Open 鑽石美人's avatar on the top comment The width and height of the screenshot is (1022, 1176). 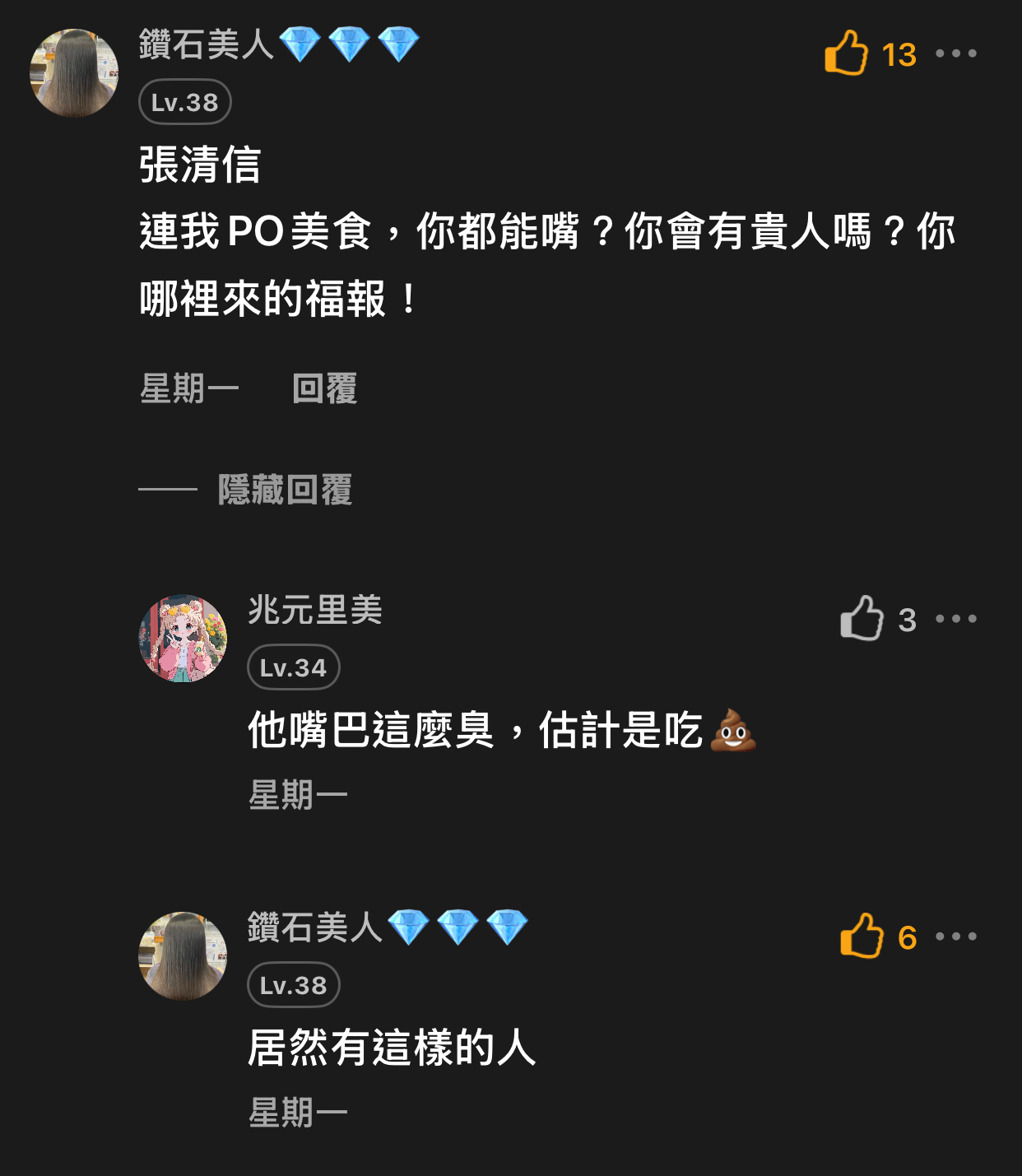(x=74, y=73)
